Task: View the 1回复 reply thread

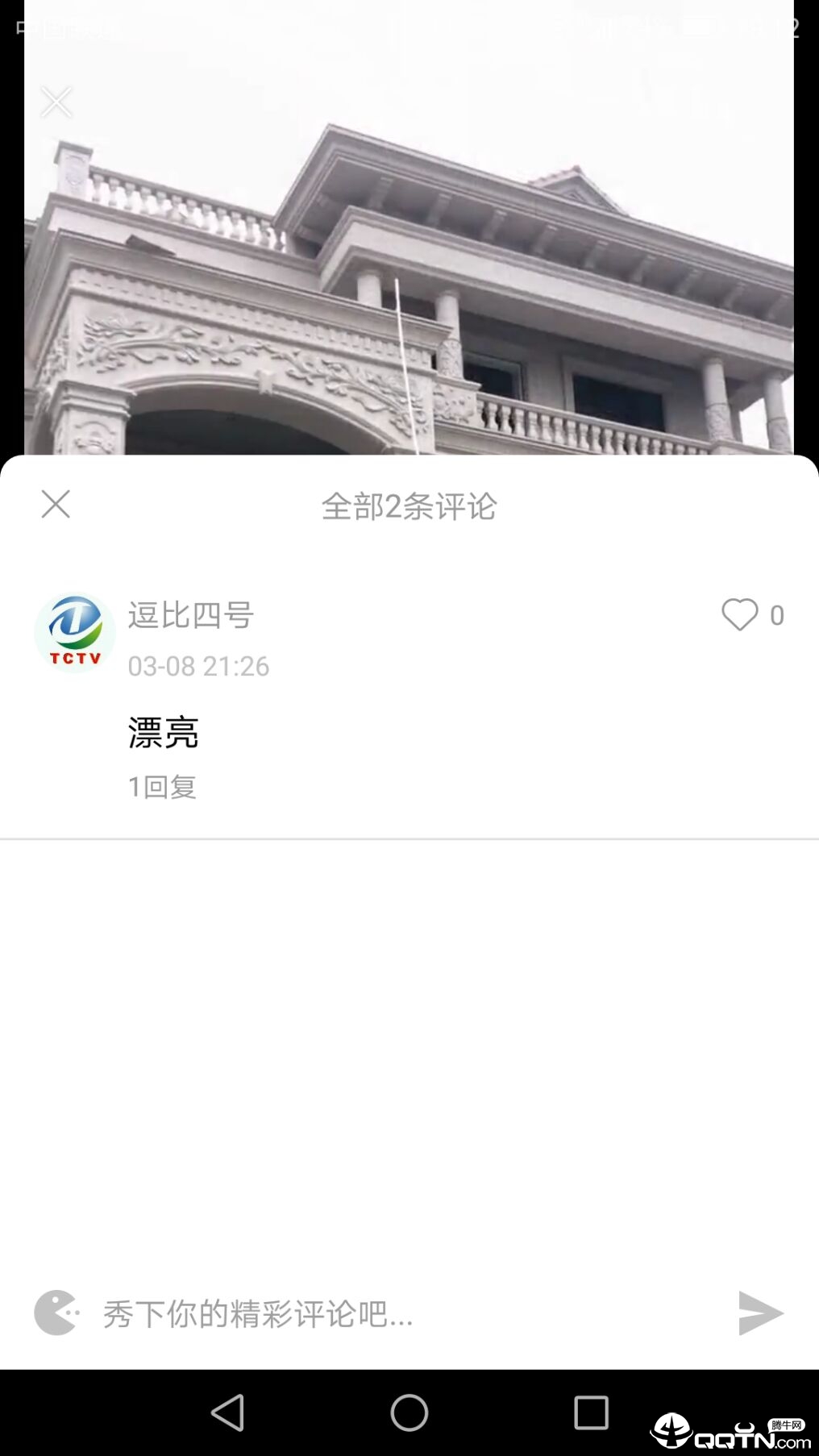Action: point(162,787)
